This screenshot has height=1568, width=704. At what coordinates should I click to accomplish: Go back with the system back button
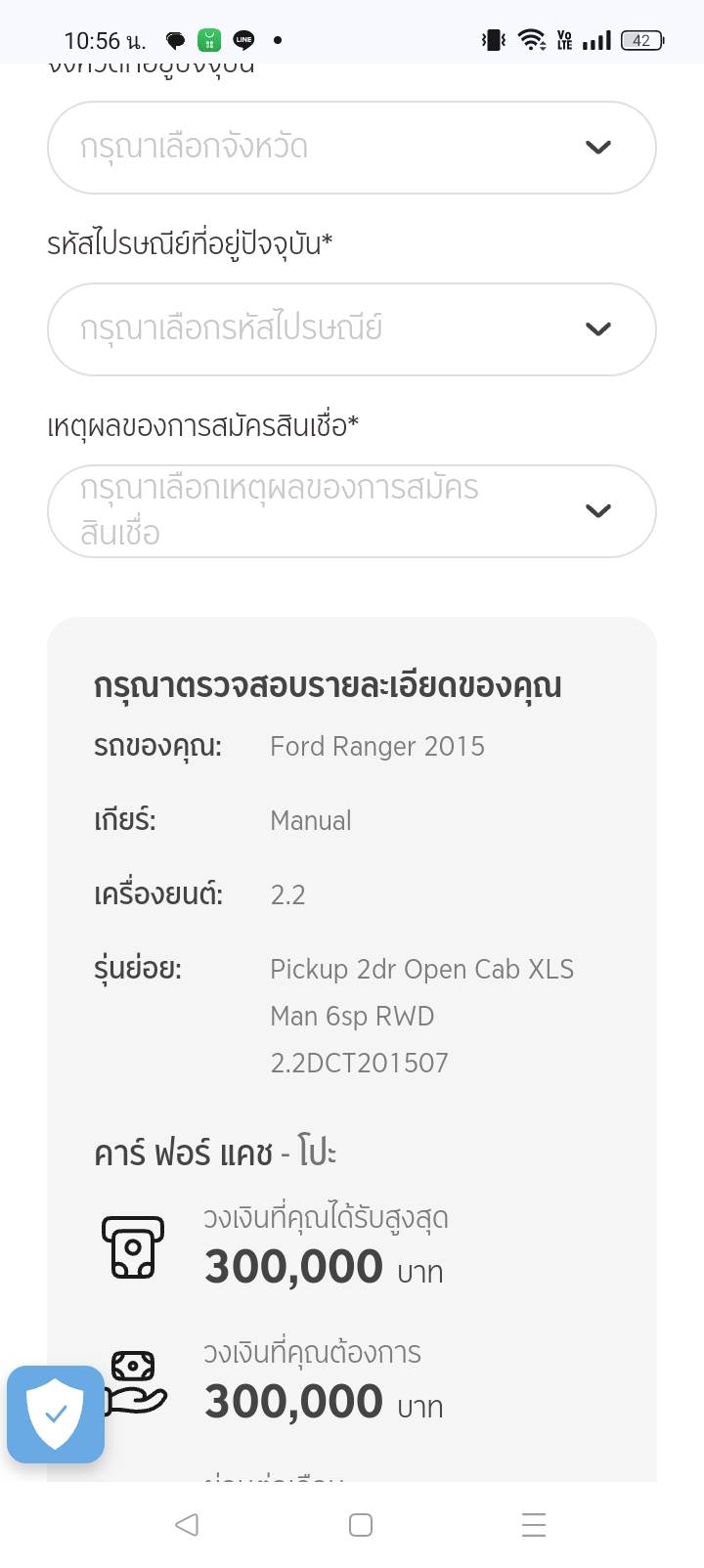(x=186, y=1524)
